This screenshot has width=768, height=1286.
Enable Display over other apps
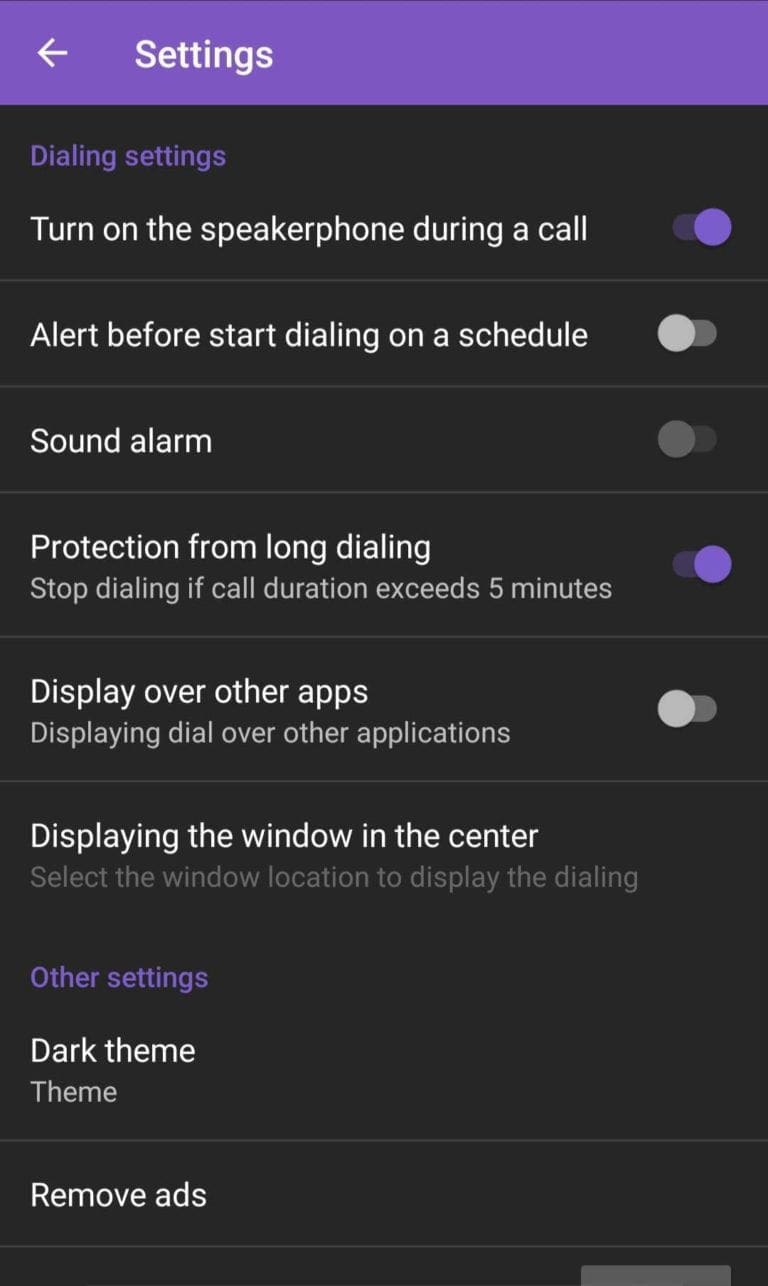pos(689,707)
